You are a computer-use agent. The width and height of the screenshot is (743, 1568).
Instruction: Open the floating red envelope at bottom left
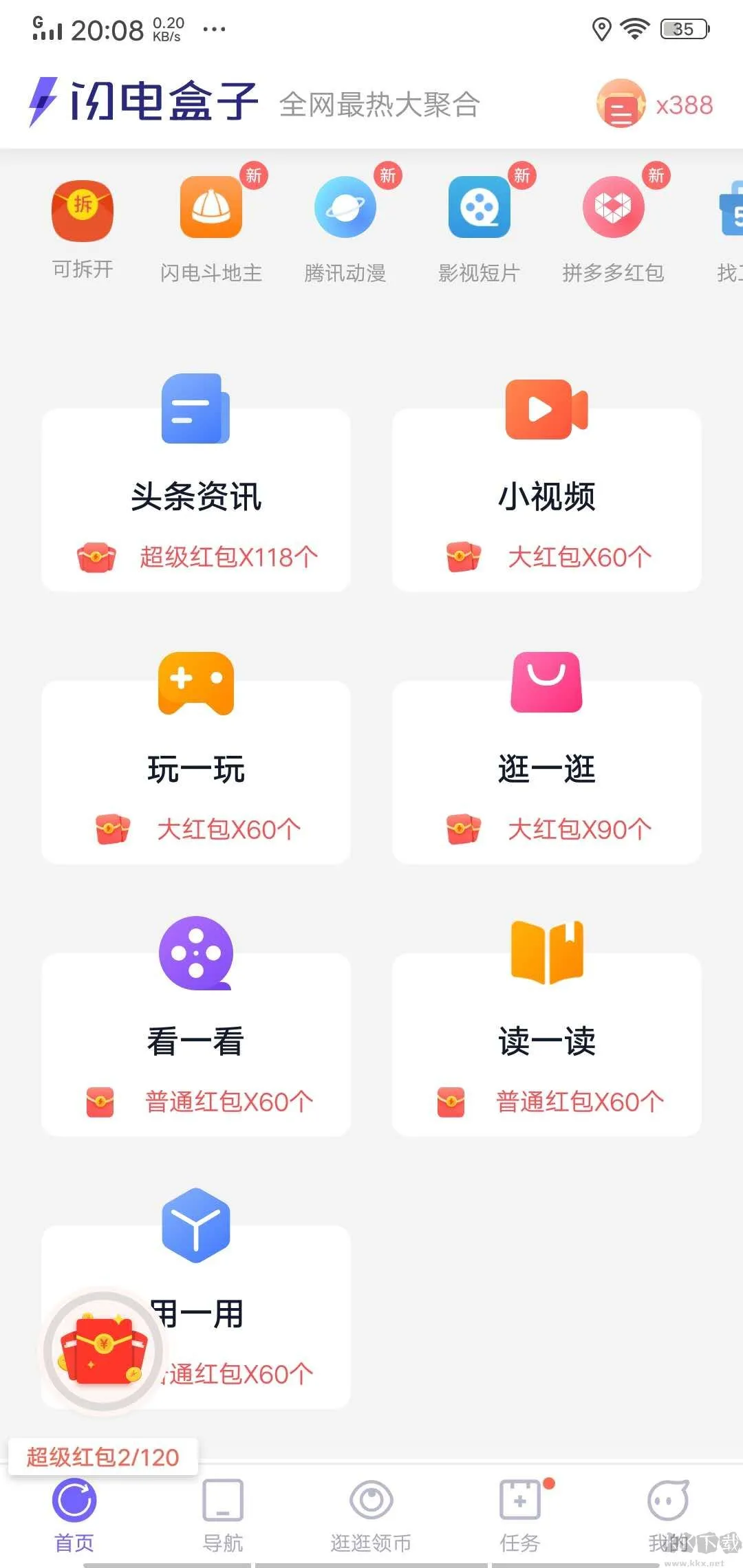(102, 1350)
